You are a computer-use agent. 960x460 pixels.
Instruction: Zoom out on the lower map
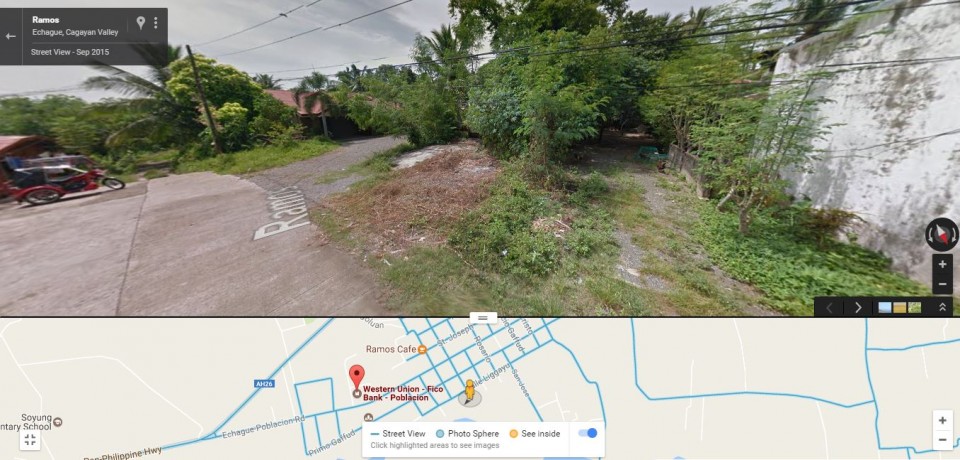(942, 440)
